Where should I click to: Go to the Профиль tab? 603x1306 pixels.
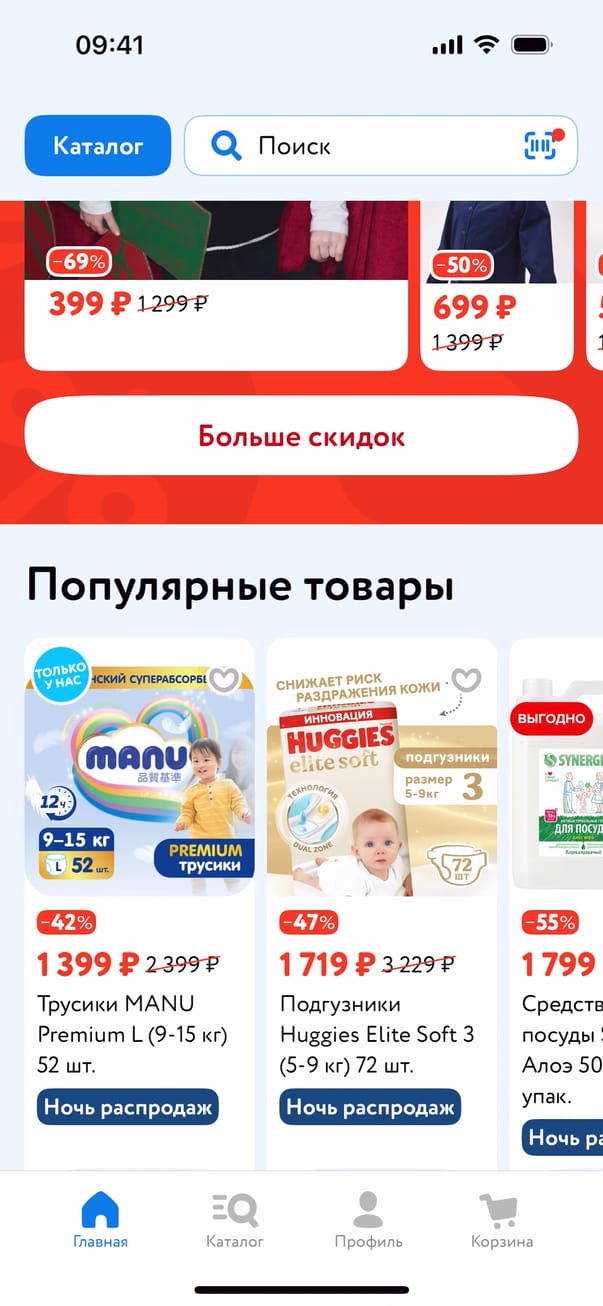[x=368, y=1221]
